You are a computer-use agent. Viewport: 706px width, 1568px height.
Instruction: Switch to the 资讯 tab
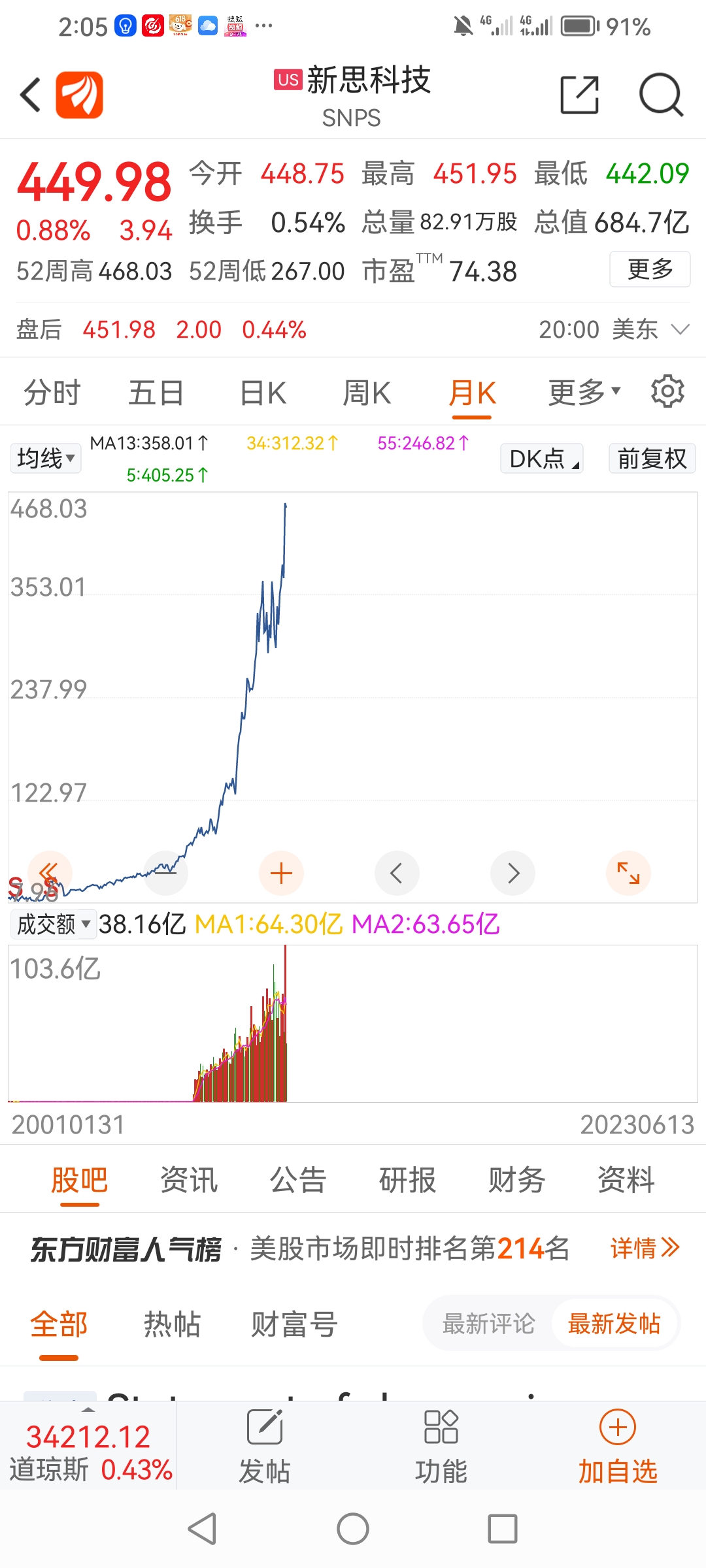click(x=189, y=1180)
